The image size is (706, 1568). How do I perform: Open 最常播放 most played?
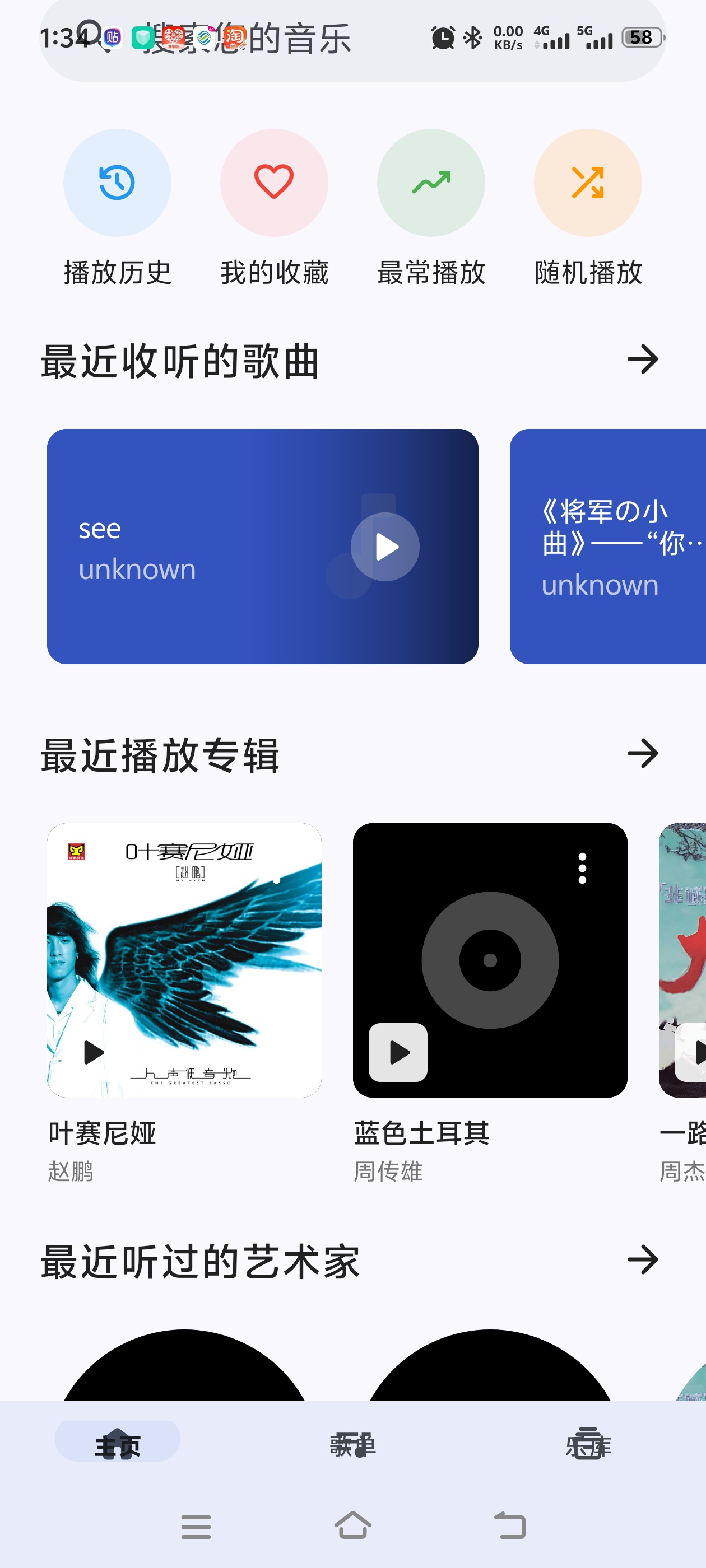[x=431, y=183]
